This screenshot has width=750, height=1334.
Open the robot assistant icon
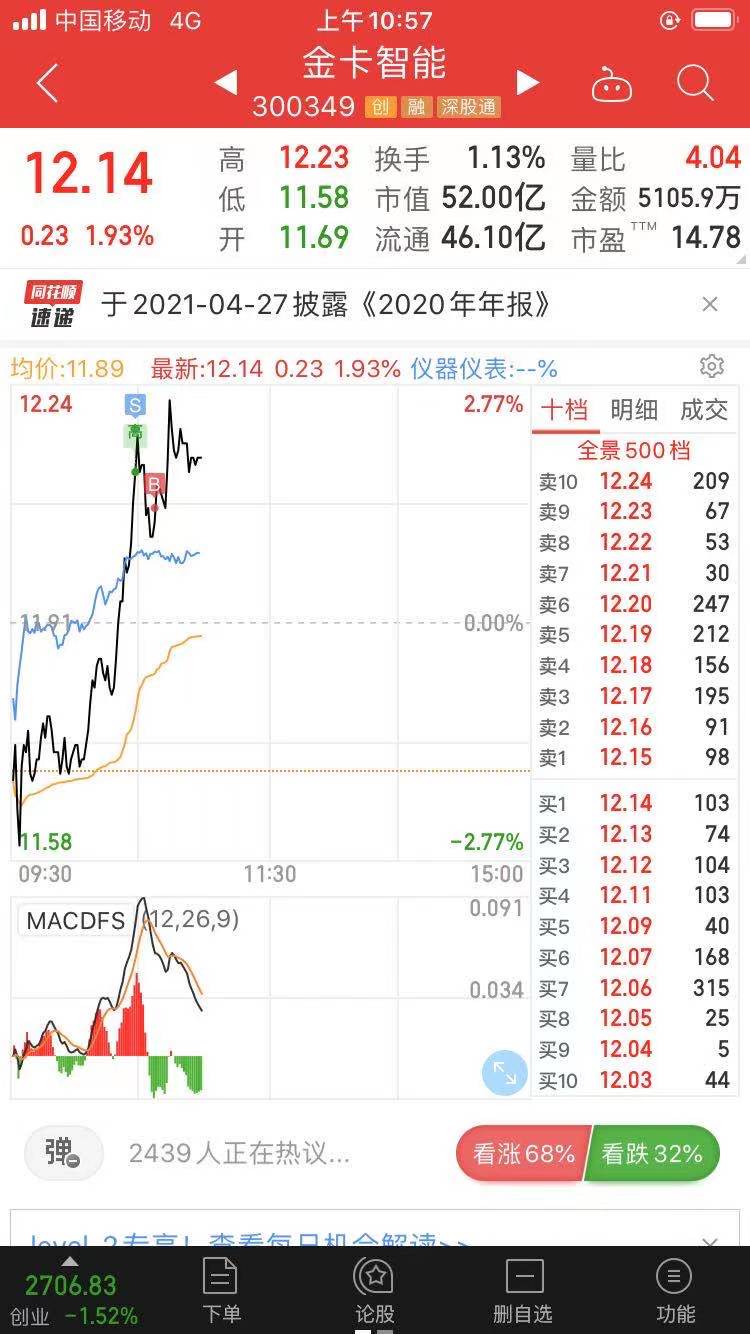pyautogui.click(x=611, y=85)
